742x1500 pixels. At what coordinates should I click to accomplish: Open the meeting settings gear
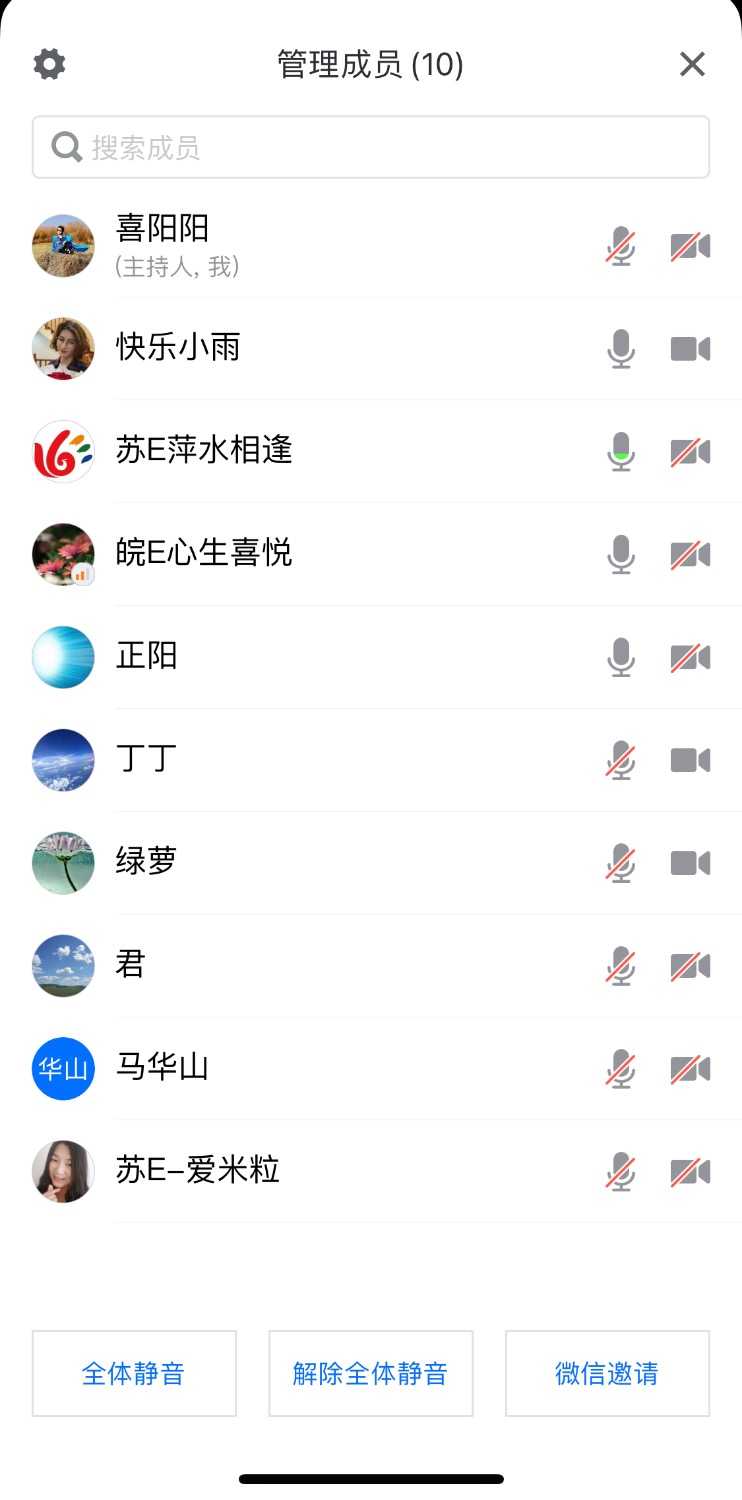click(x=49, y=63)
